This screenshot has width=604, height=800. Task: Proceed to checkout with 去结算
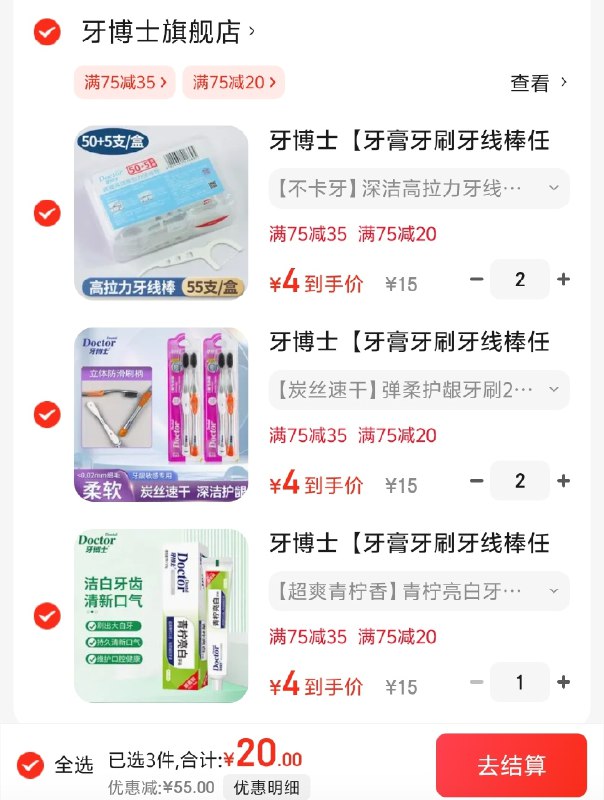511,766
